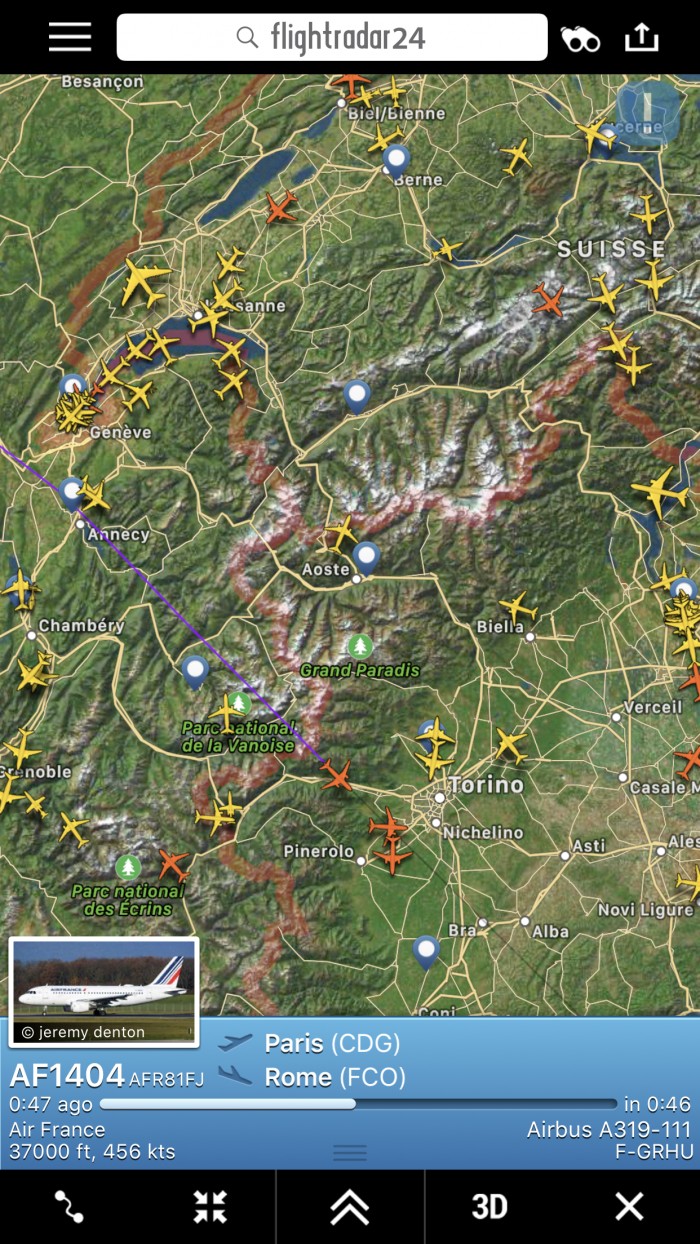Open the hamburger menu
700x1244 pixels.
click(x=70, y=37)
